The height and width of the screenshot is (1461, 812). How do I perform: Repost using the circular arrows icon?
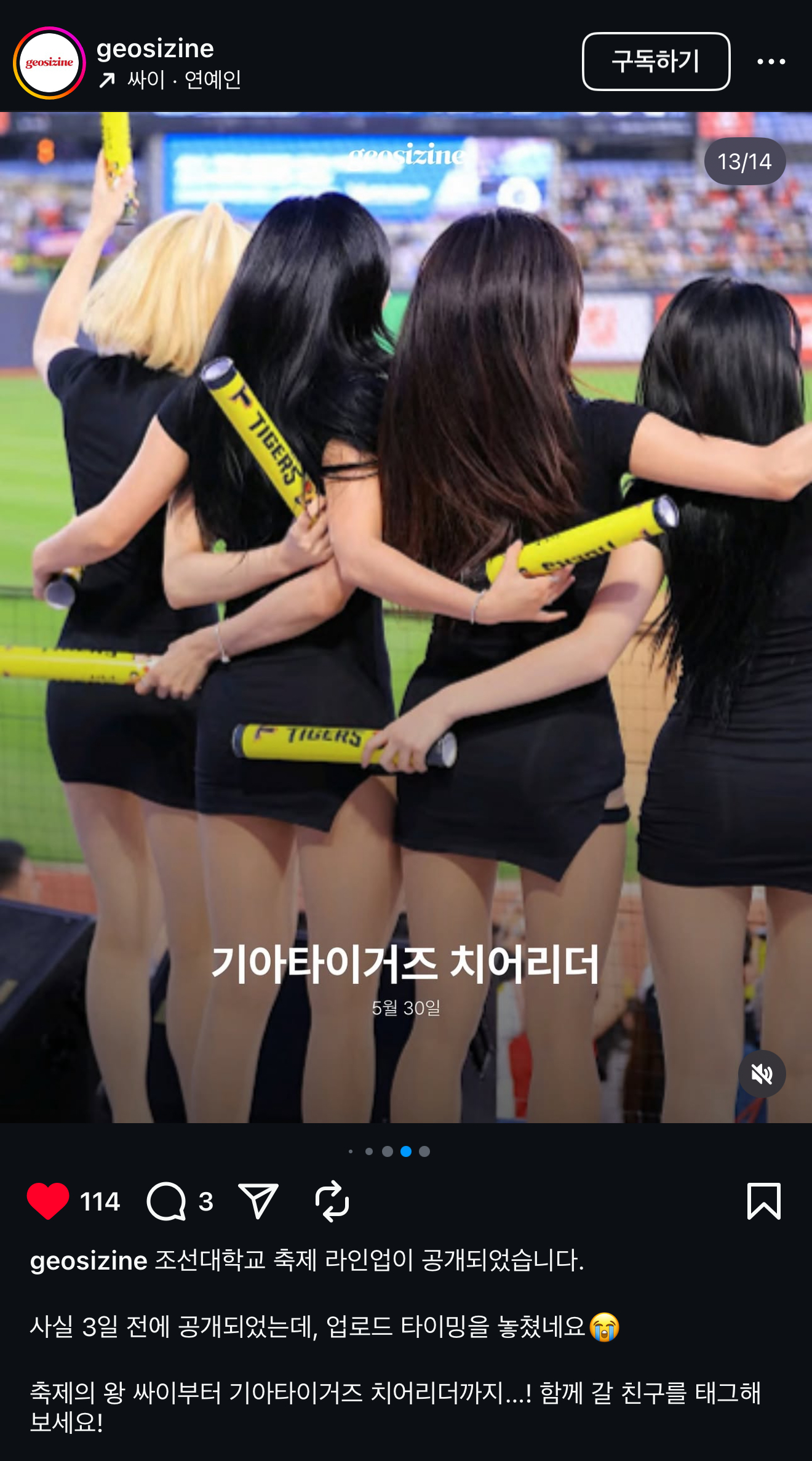(x=332, y=1201)
